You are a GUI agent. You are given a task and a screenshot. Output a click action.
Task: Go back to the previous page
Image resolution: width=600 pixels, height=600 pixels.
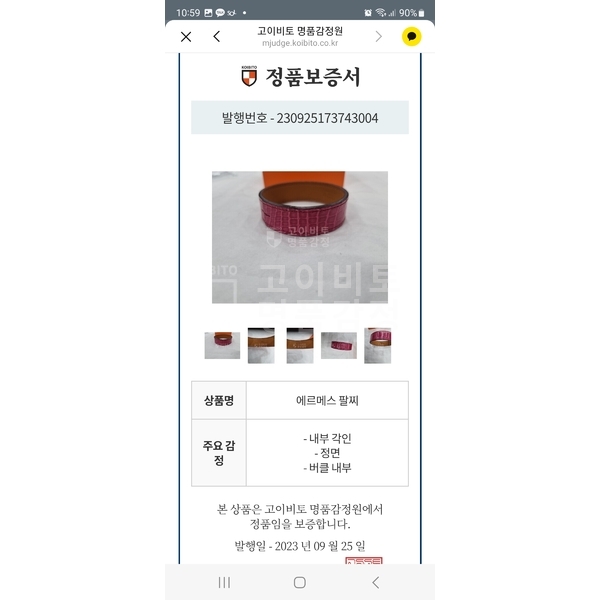coord(217,37)
